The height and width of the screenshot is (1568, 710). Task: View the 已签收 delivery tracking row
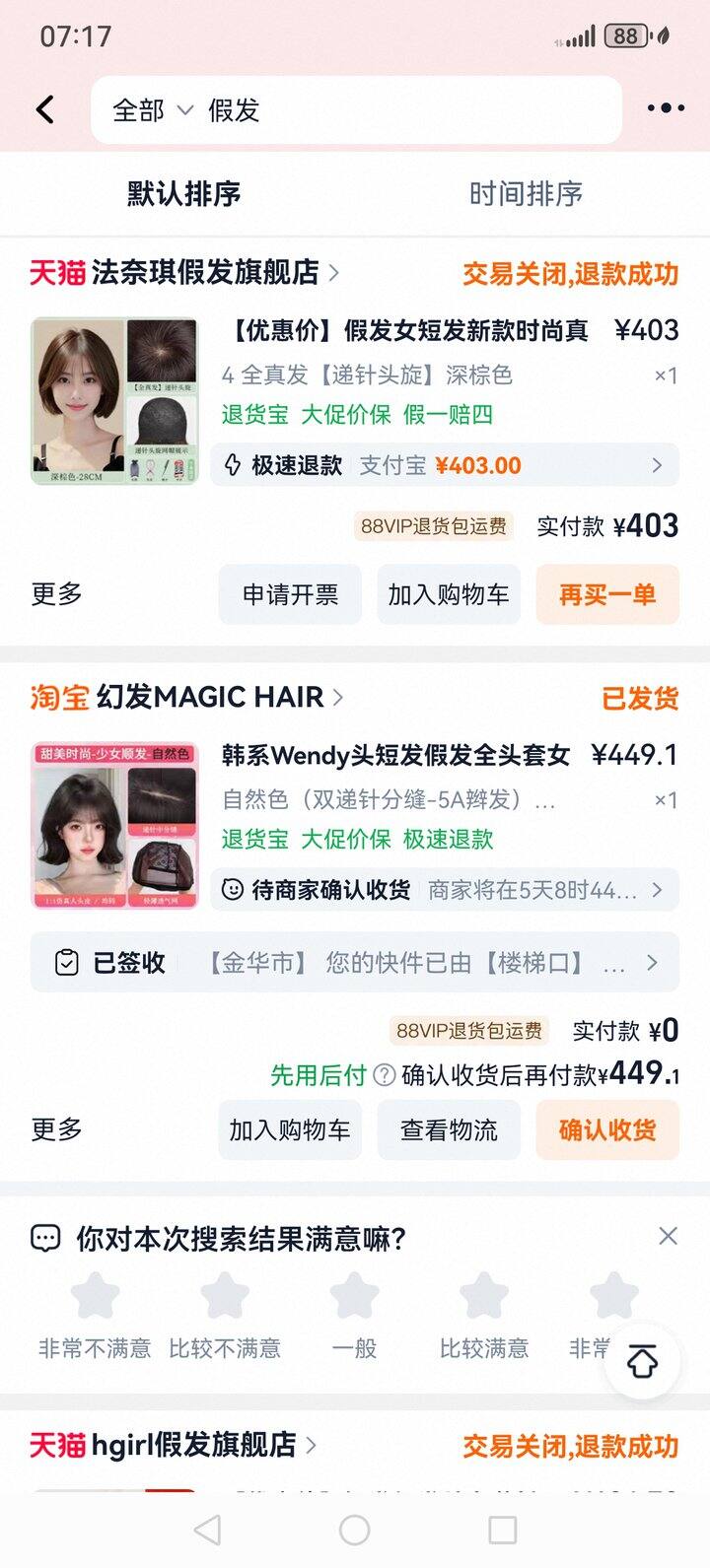coord(355,962)
